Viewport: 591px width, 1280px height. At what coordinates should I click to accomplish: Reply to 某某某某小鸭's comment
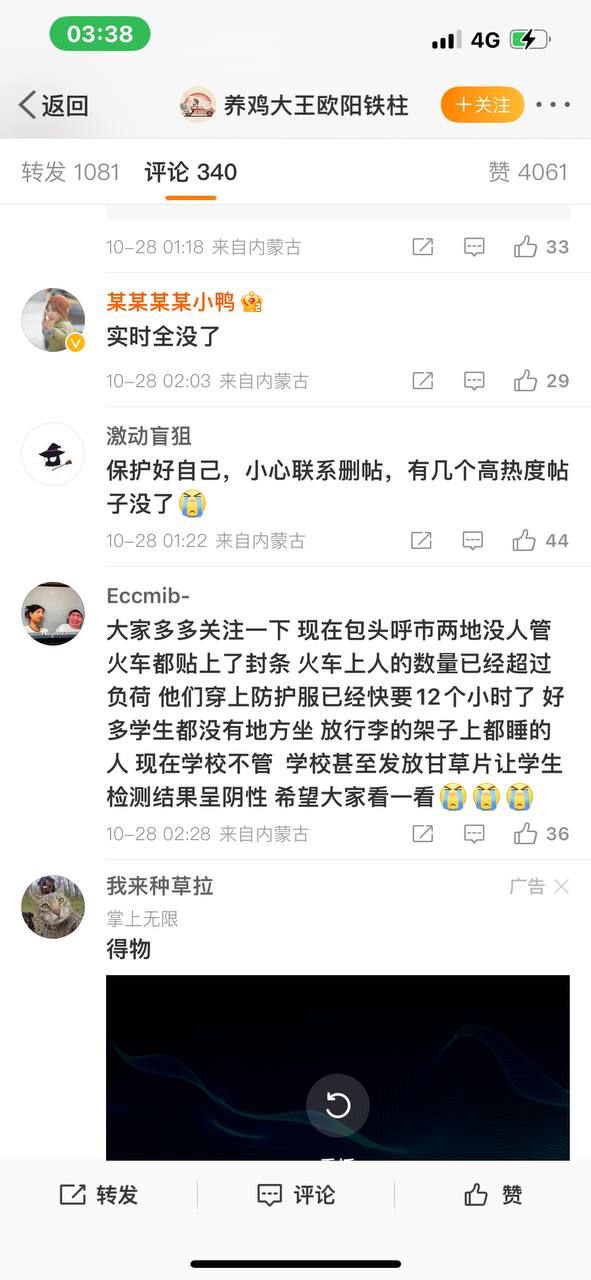point(474,381)
